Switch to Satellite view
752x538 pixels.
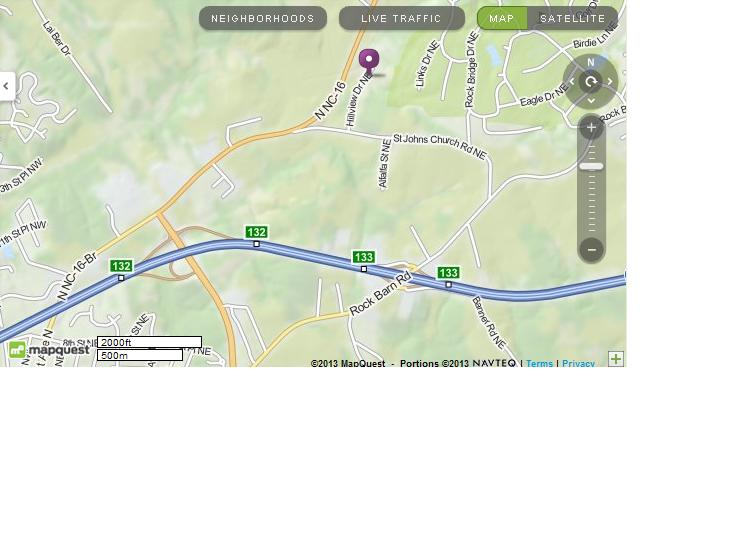tap(572, 18)
